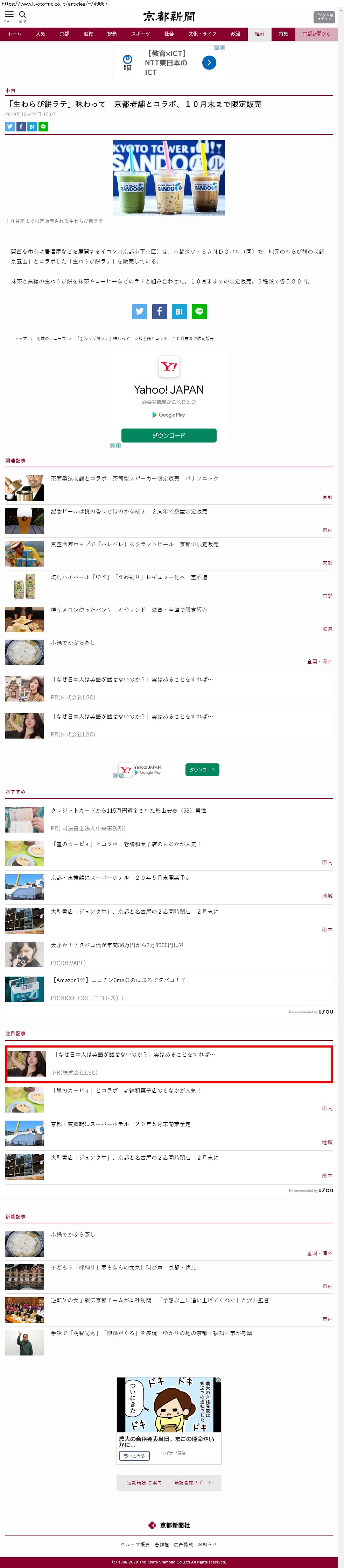344x1568 pixels.
Task: Open the hamburger menu
Action: [9, 16]
